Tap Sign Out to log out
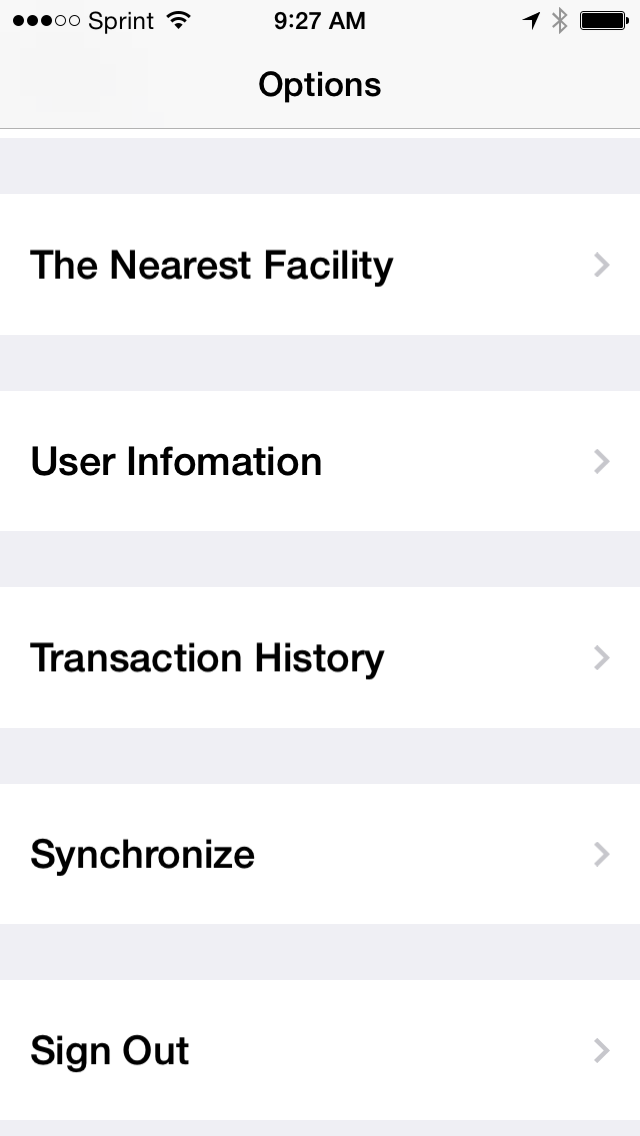Viewport: 640px width, 1136px height. 320,1050
